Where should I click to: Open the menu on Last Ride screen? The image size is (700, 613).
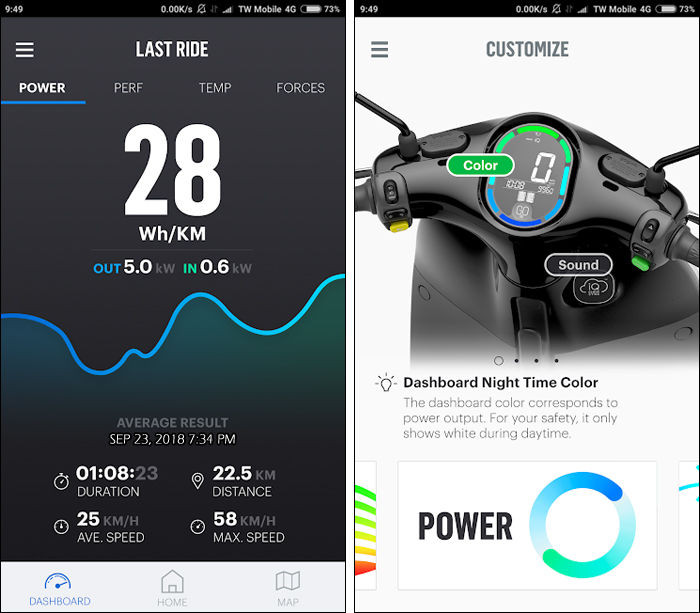tap(25, 50)
